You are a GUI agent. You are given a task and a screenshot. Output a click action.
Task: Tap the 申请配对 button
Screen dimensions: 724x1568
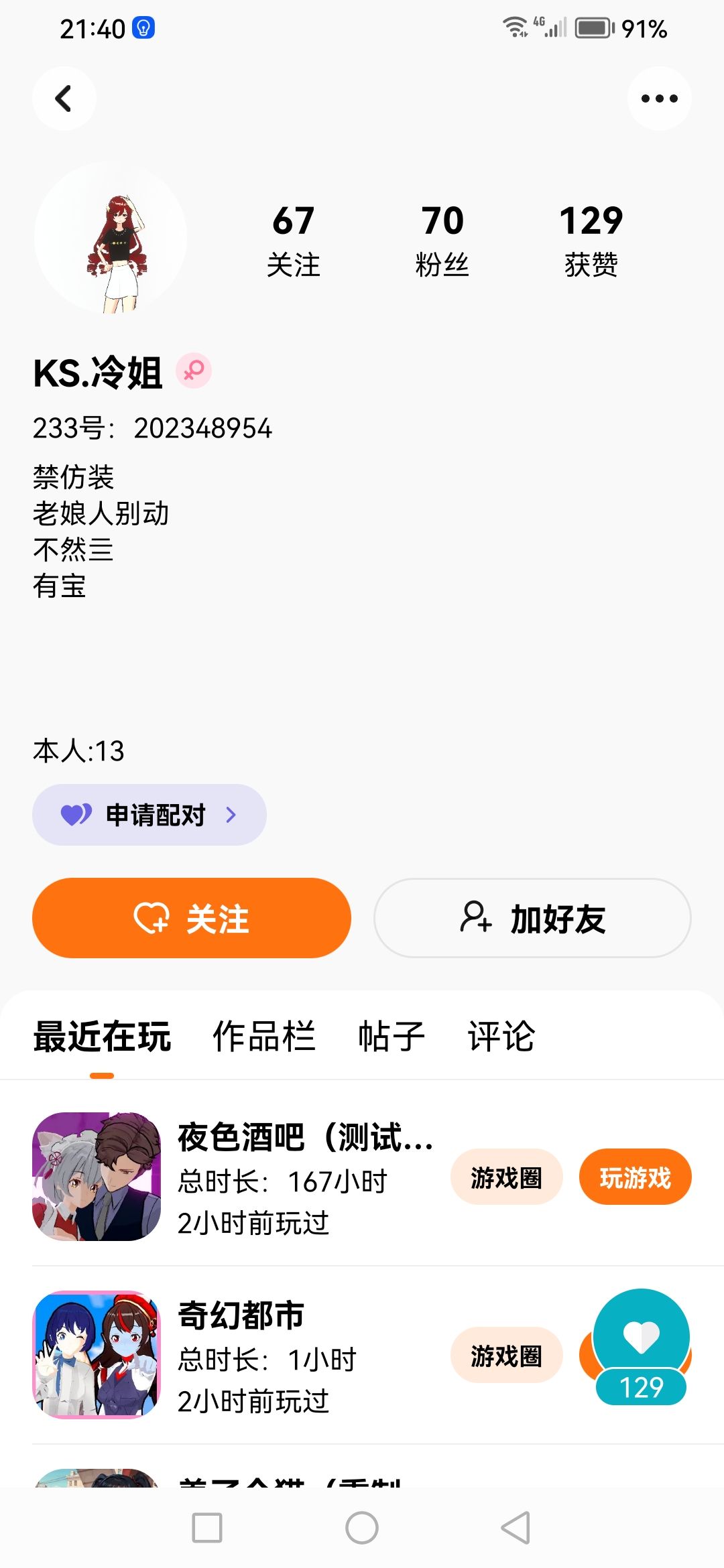click(149, 815)
